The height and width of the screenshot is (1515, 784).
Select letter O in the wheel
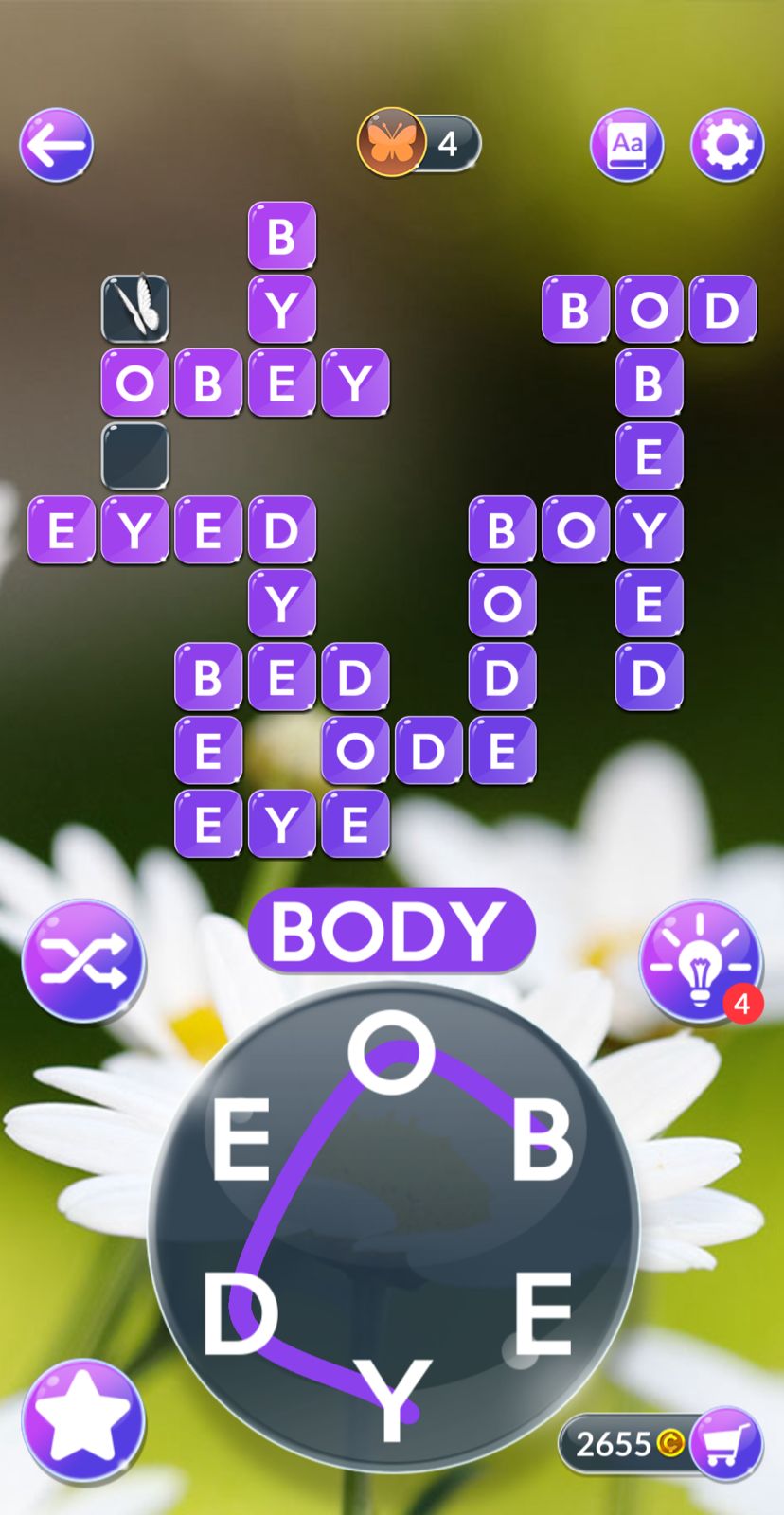coord(391,1051)
